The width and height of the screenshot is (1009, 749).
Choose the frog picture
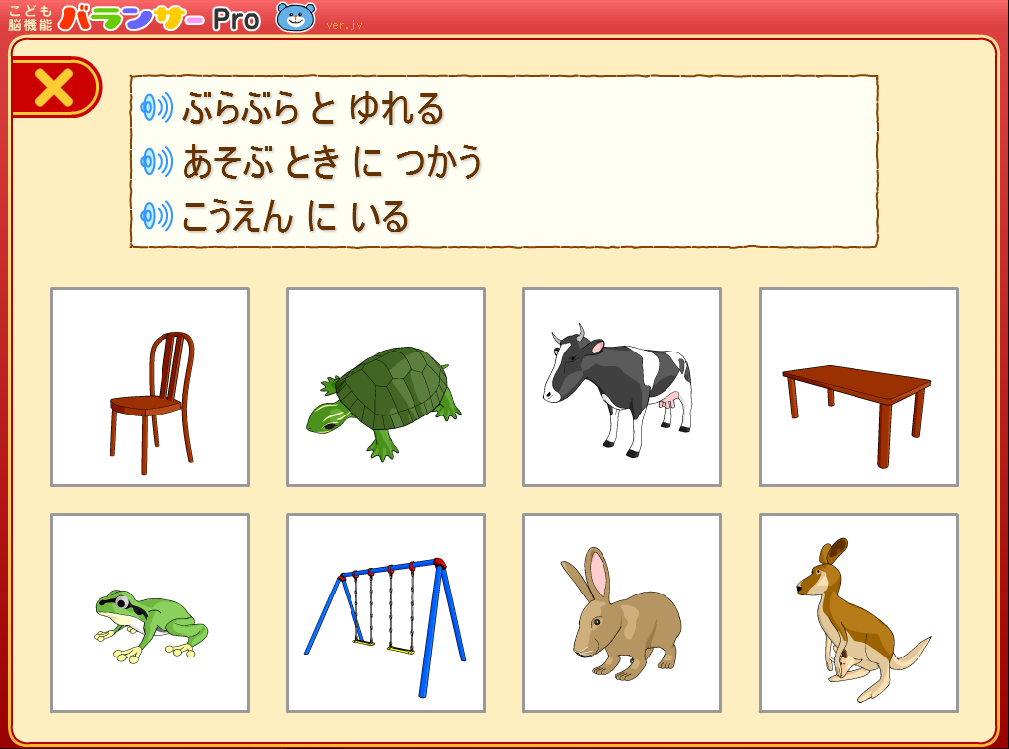point(150,613)
